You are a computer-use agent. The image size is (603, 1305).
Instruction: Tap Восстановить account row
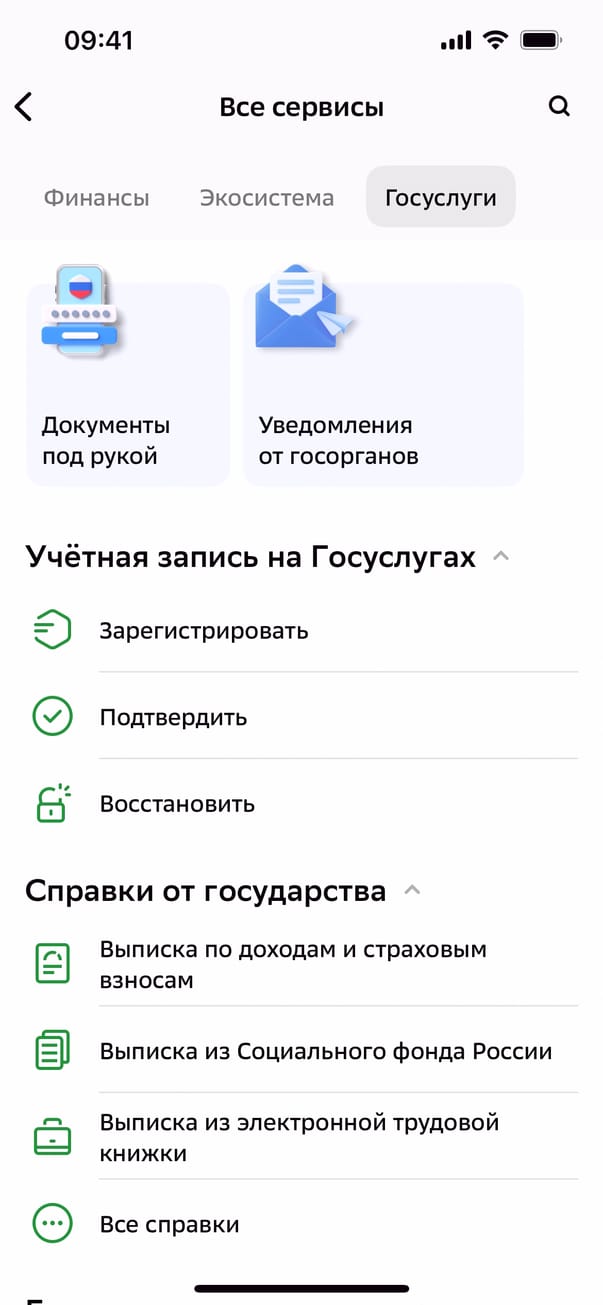(300, 804)
